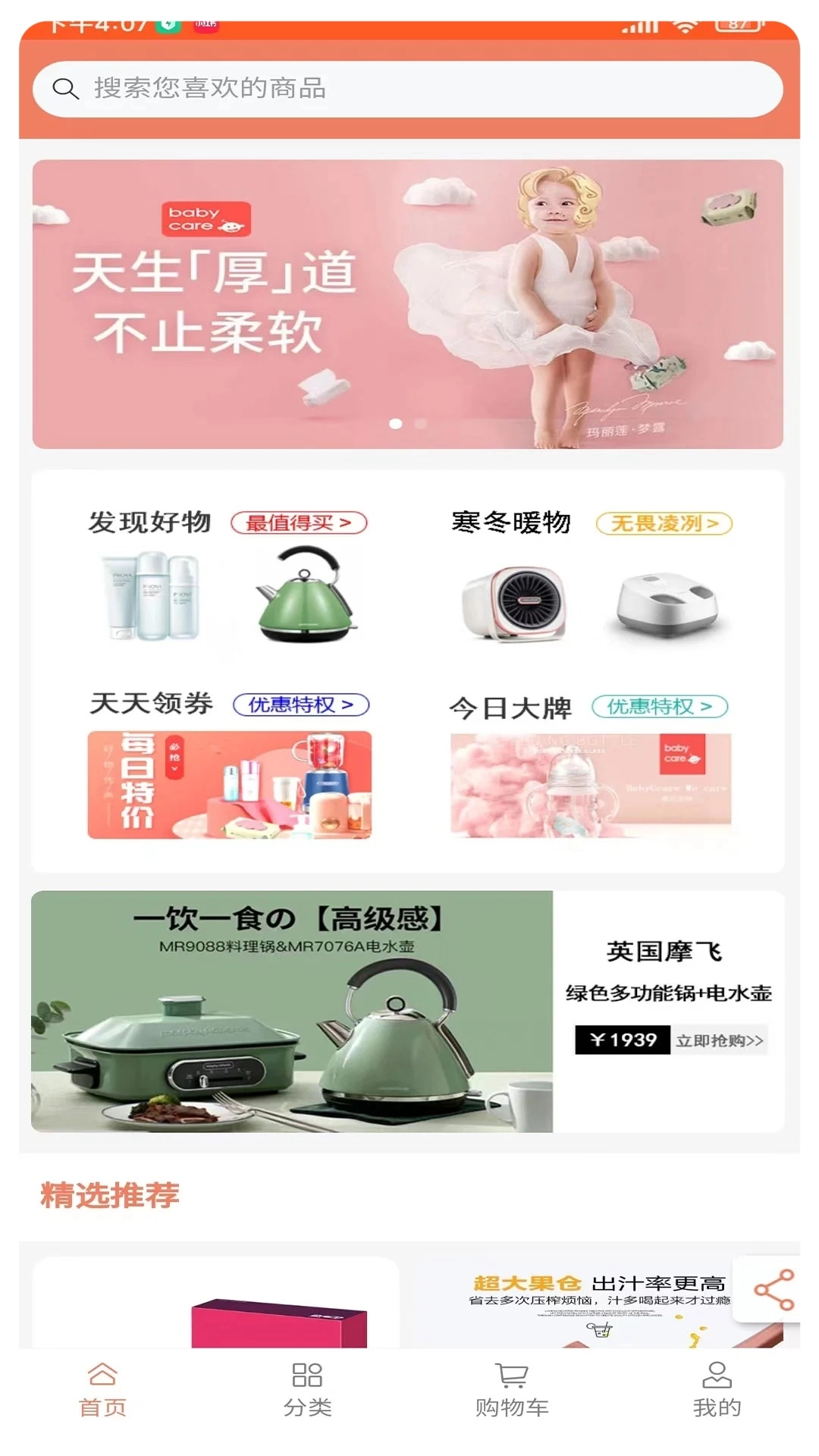
Task: Switch to the 分类 tab
Action: coord(307,1390)
